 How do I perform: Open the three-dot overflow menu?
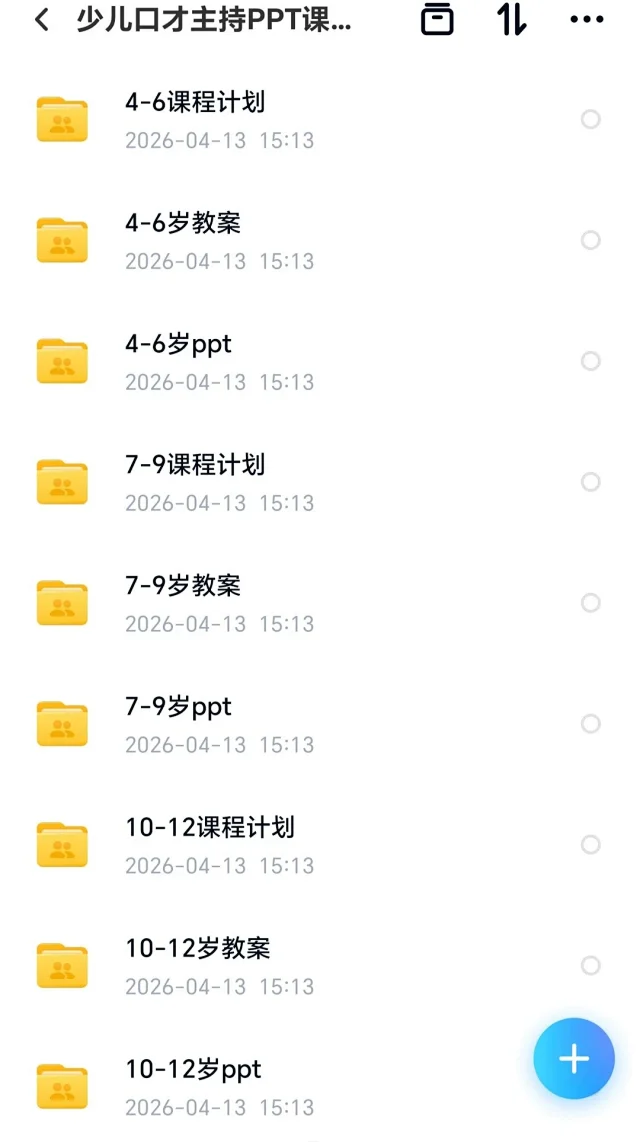[586, 20]
